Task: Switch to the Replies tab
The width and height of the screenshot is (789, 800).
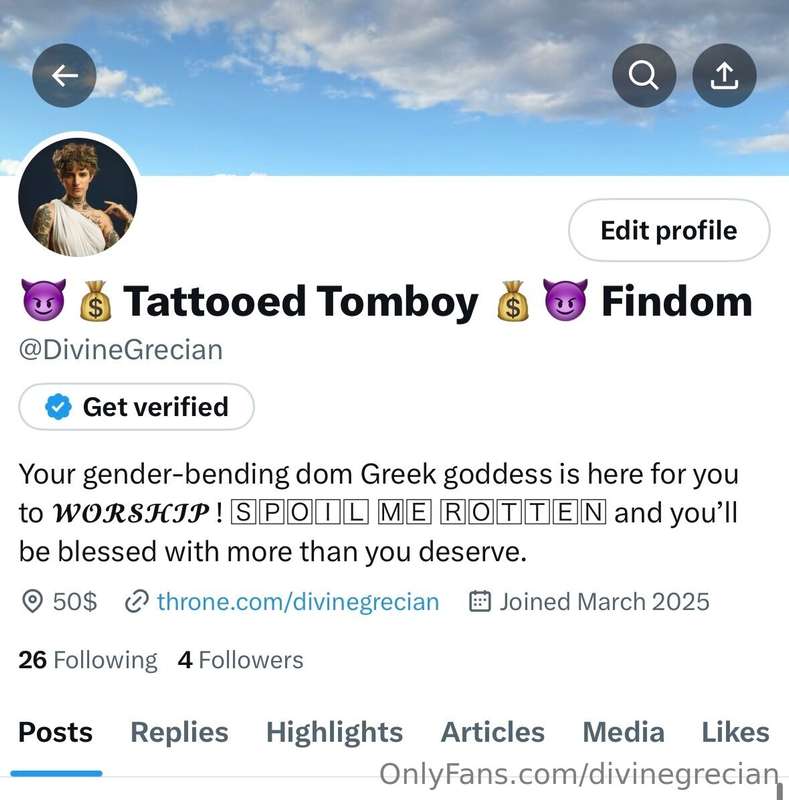Action: (179, 732)
